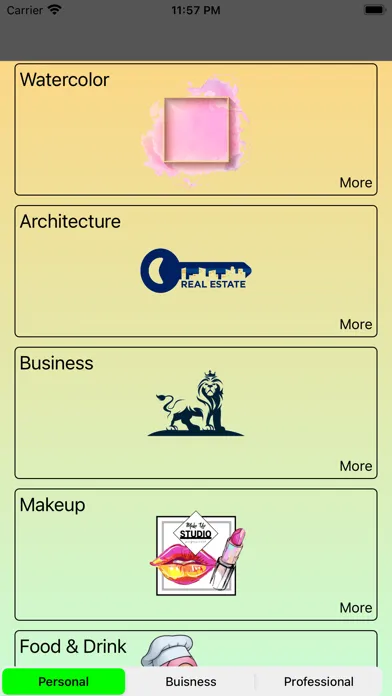This screenshot has width=392, height=696.
Task: View more Makeup templates
Action: click(356, 607)
